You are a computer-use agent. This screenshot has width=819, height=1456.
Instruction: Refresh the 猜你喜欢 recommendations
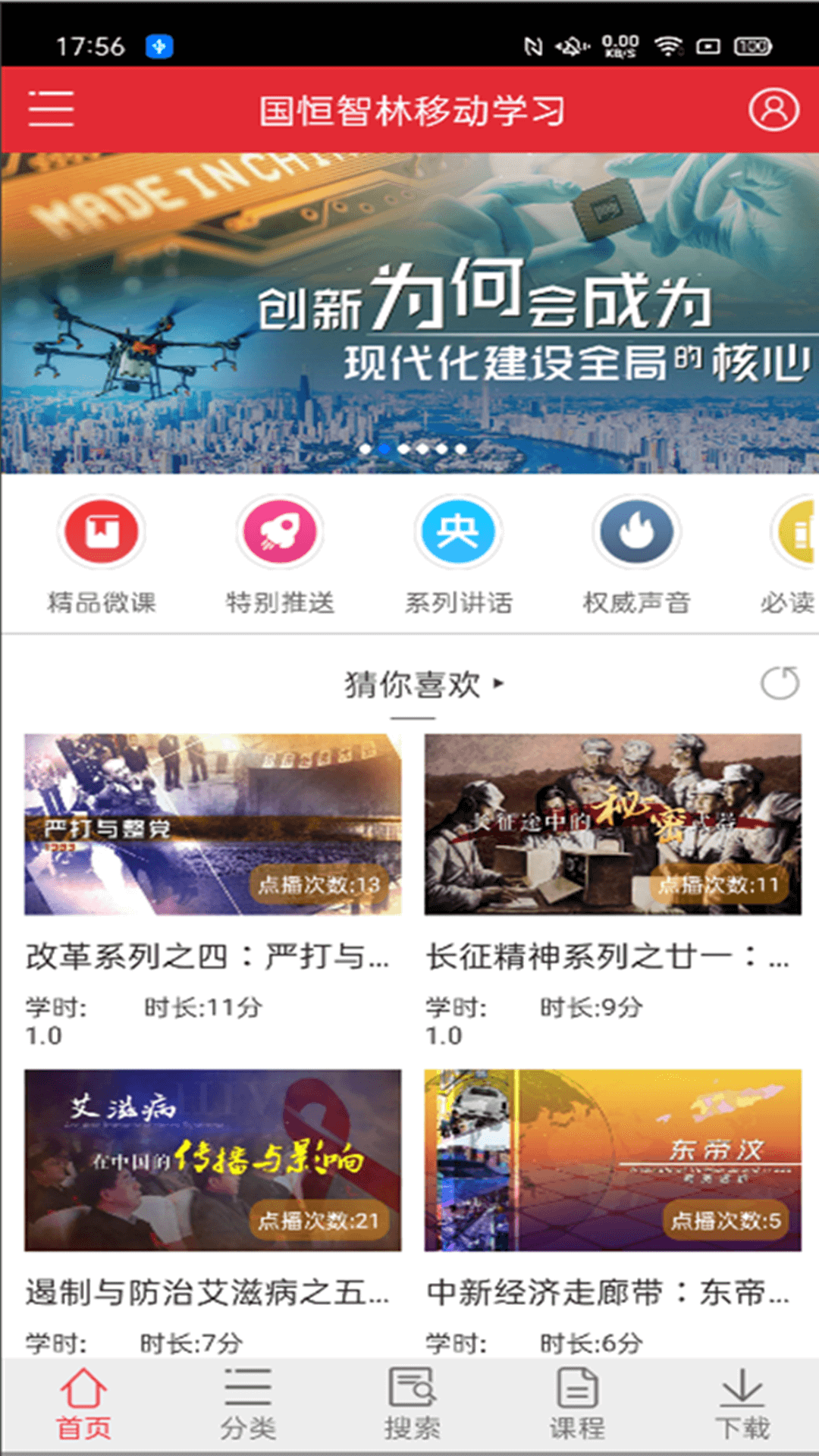point(780,682)
